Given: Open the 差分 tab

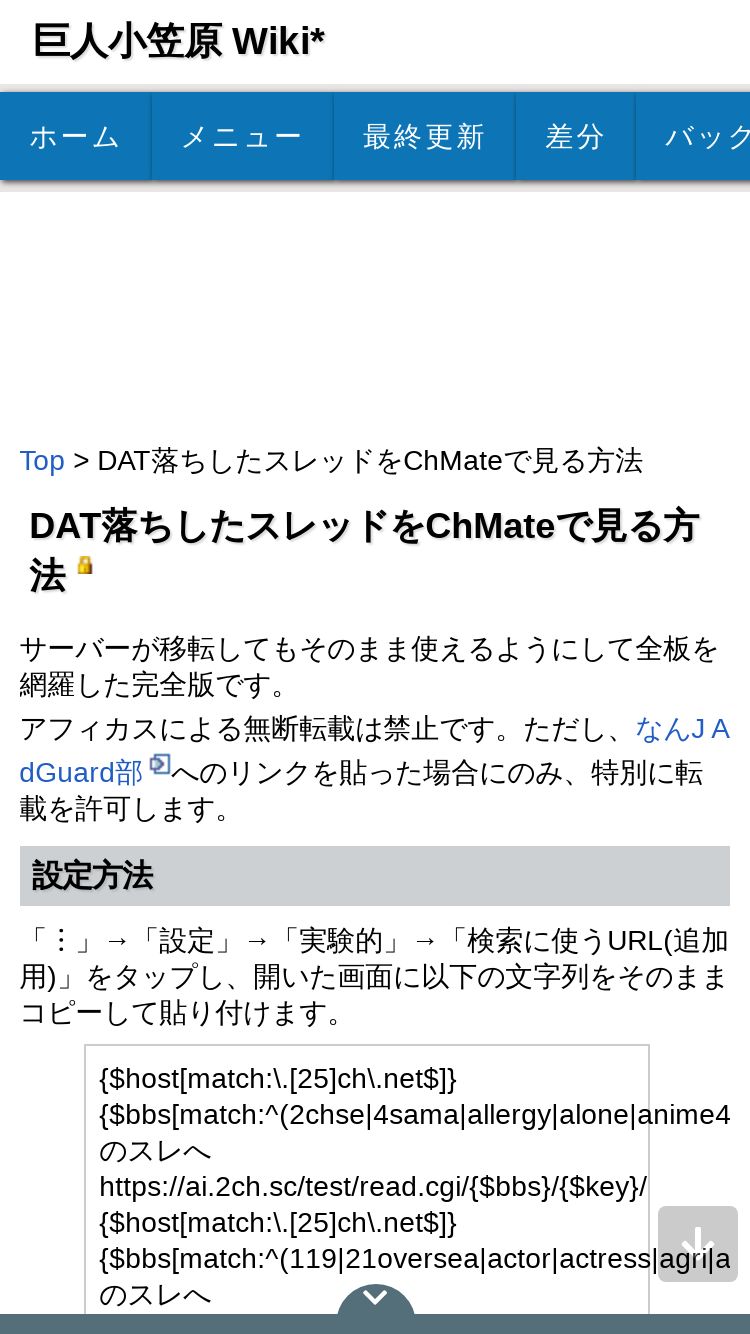Looking at the screenshot, I should pos(575,137).
